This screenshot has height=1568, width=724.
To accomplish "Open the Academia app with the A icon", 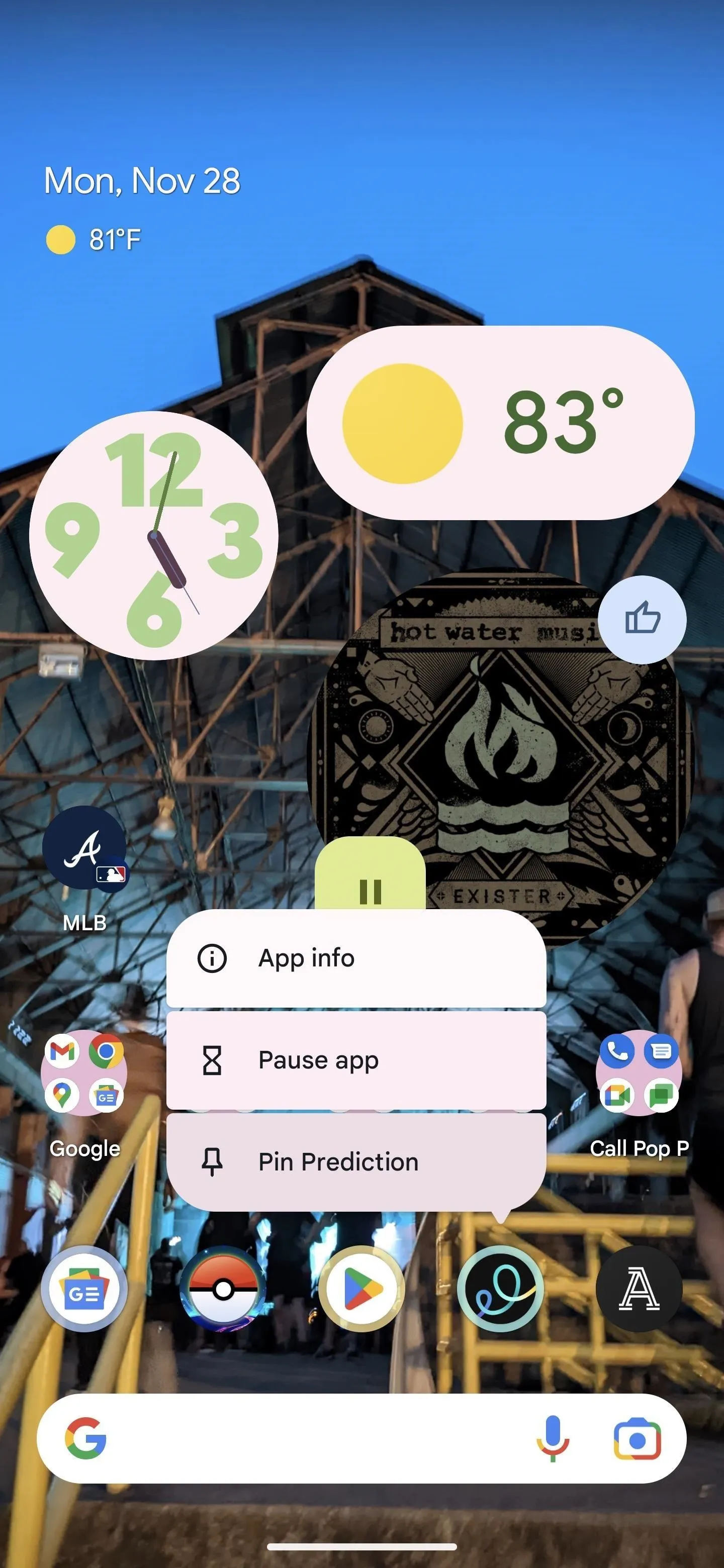I will tap(639, 1288).
